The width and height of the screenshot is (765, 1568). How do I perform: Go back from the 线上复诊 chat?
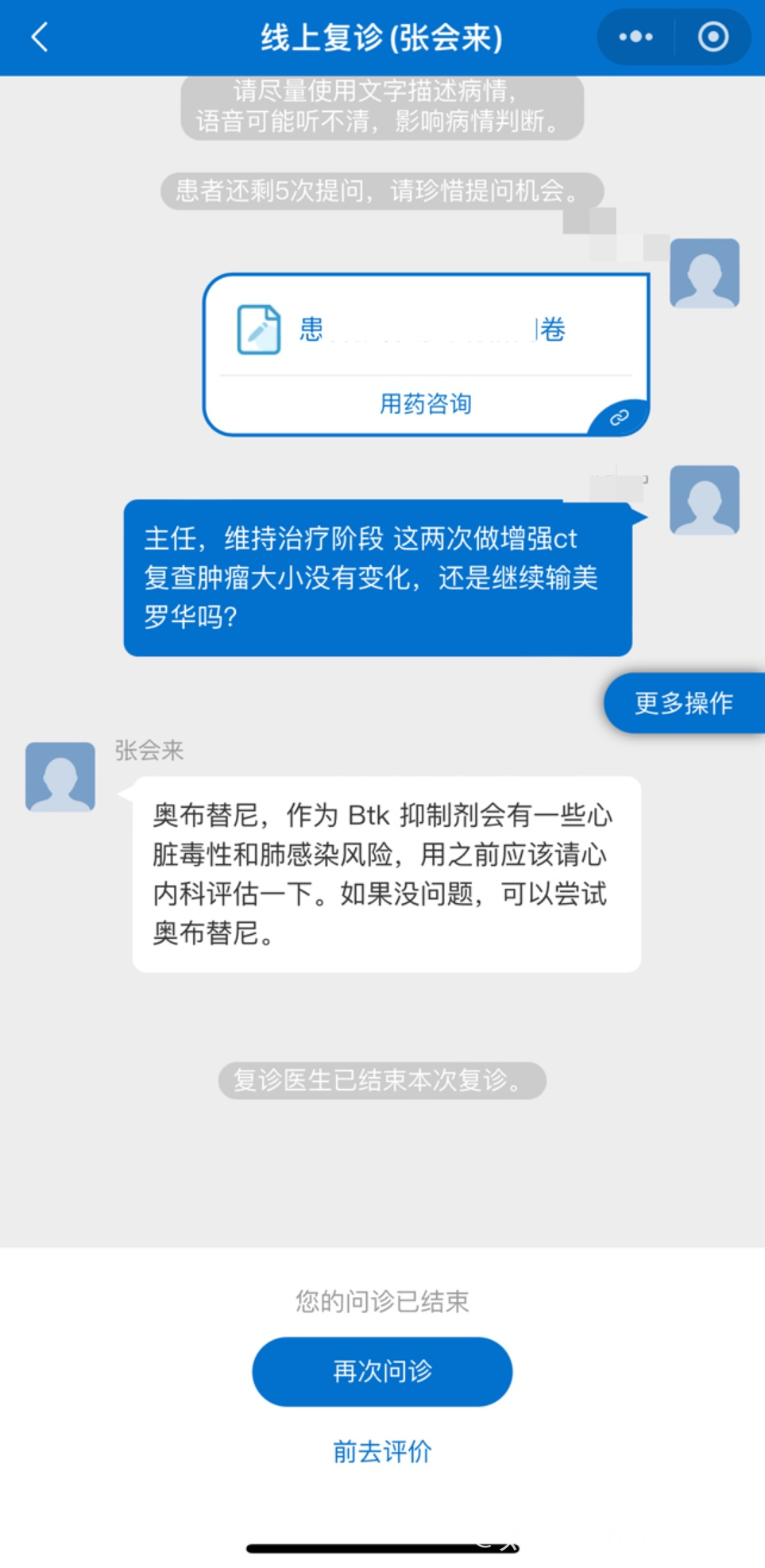click(40, 37)
